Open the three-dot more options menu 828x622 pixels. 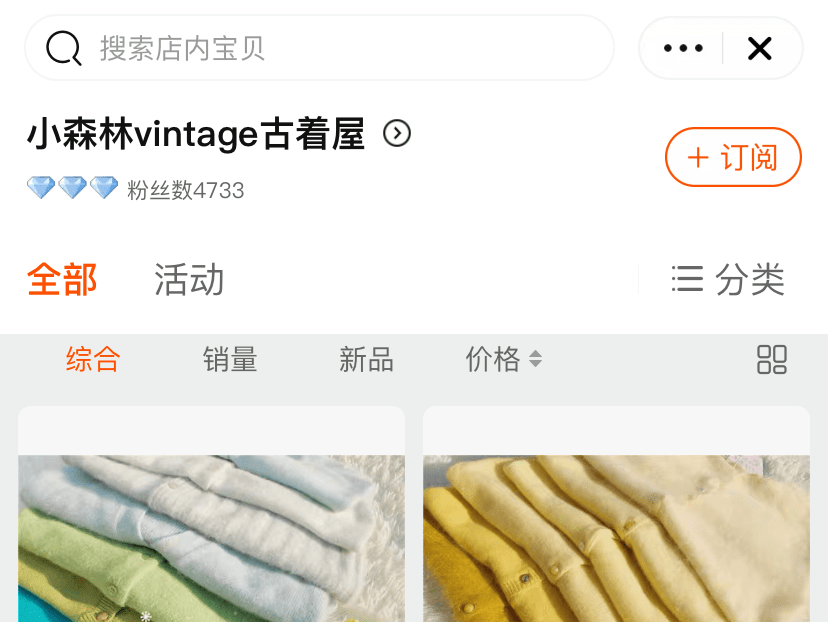[x=683, y=48]
